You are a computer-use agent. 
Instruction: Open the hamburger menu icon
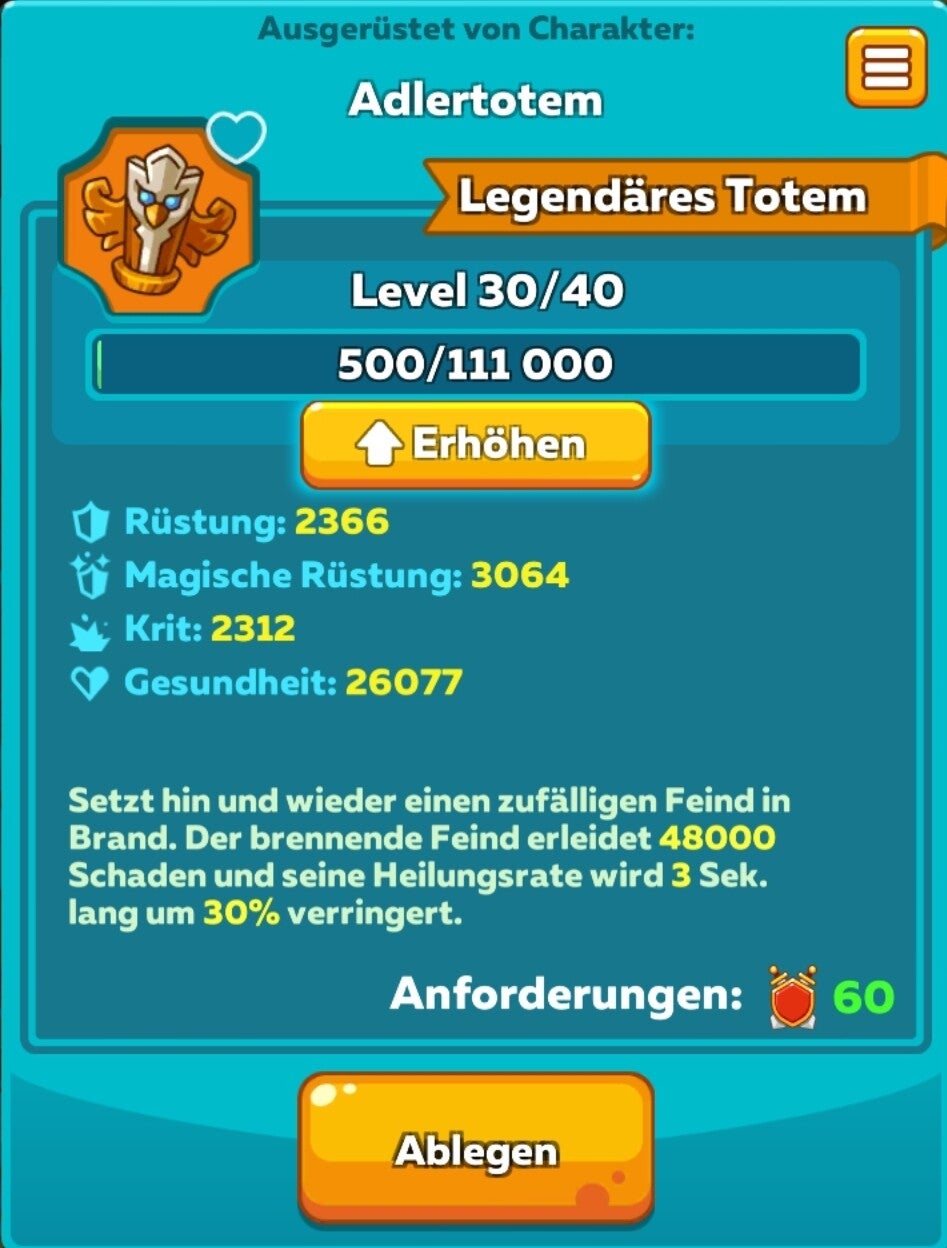886,67
